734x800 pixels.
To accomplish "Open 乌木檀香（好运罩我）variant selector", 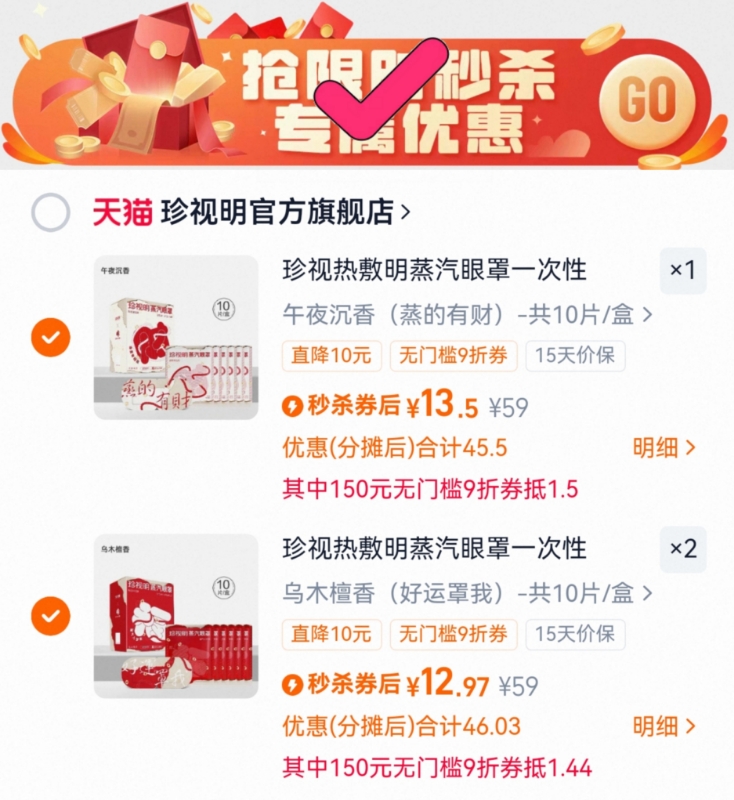I will click(x=460, y=595).
